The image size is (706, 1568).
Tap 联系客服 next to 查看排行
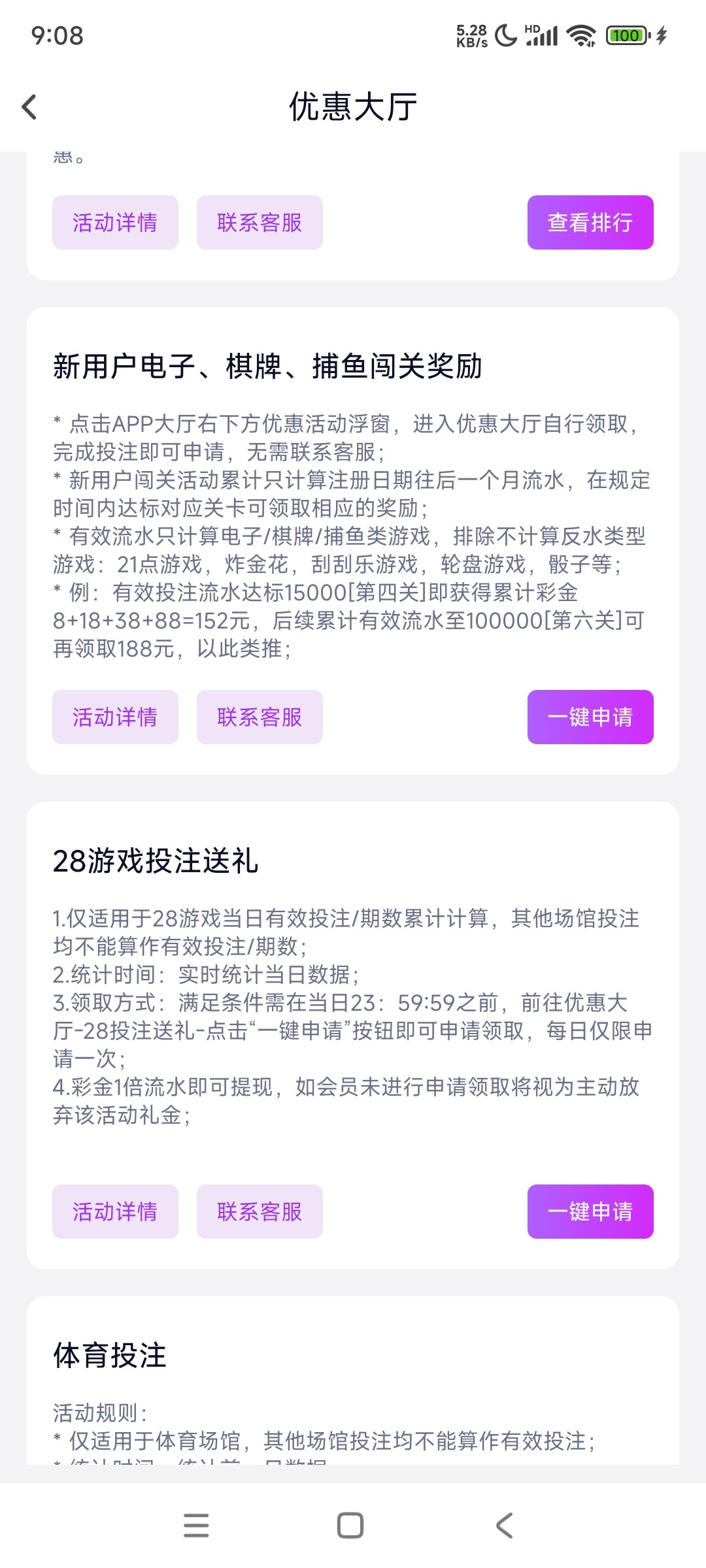coord(260,222)
